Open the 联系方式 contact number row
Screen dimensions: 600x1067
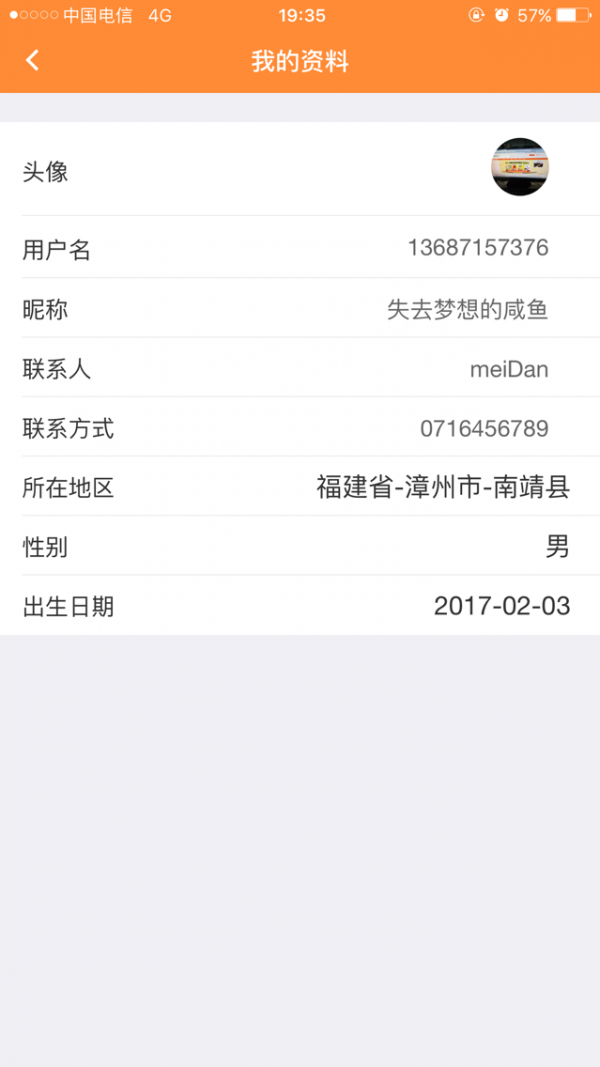(x=300, y=427)
